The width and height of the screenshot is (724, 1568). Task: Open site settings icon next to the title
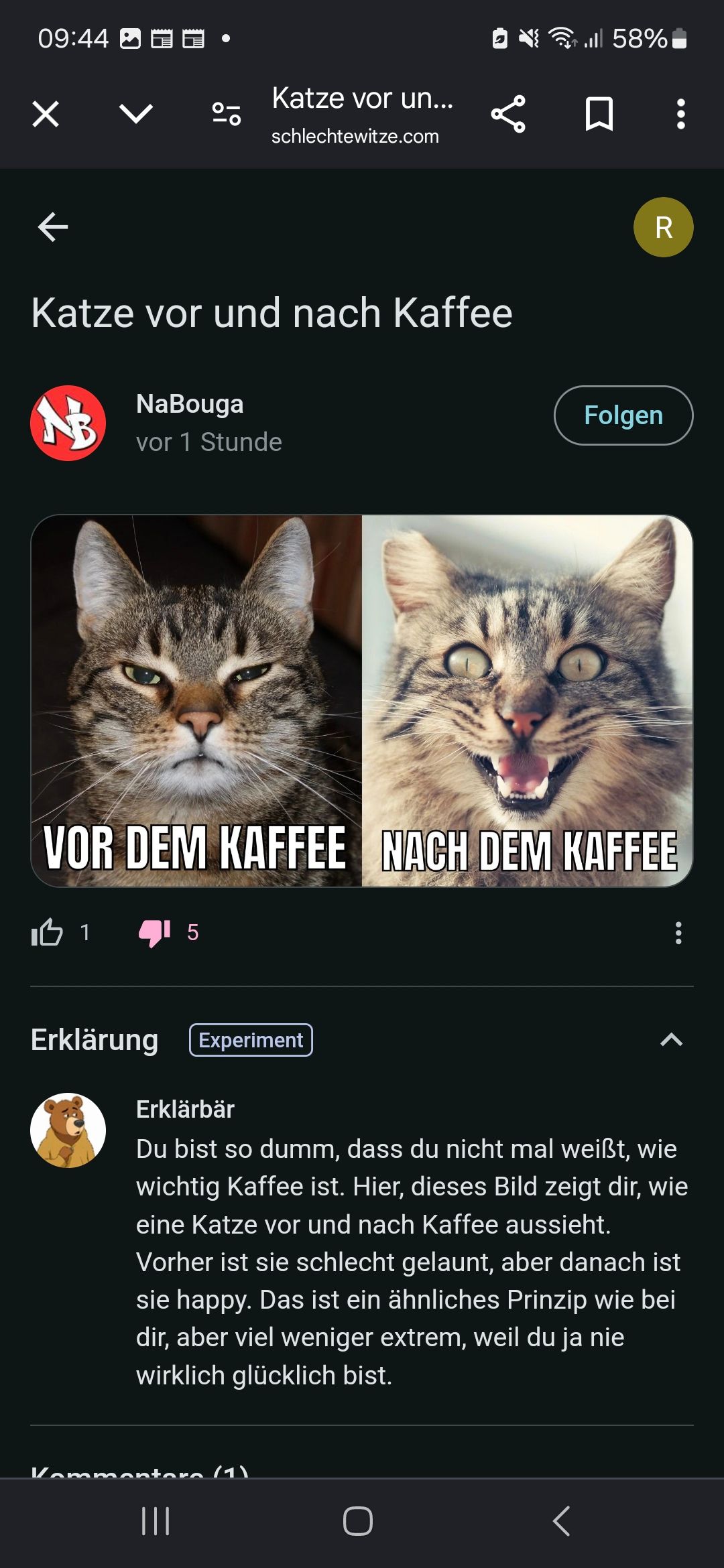click(x=227, y=114)
